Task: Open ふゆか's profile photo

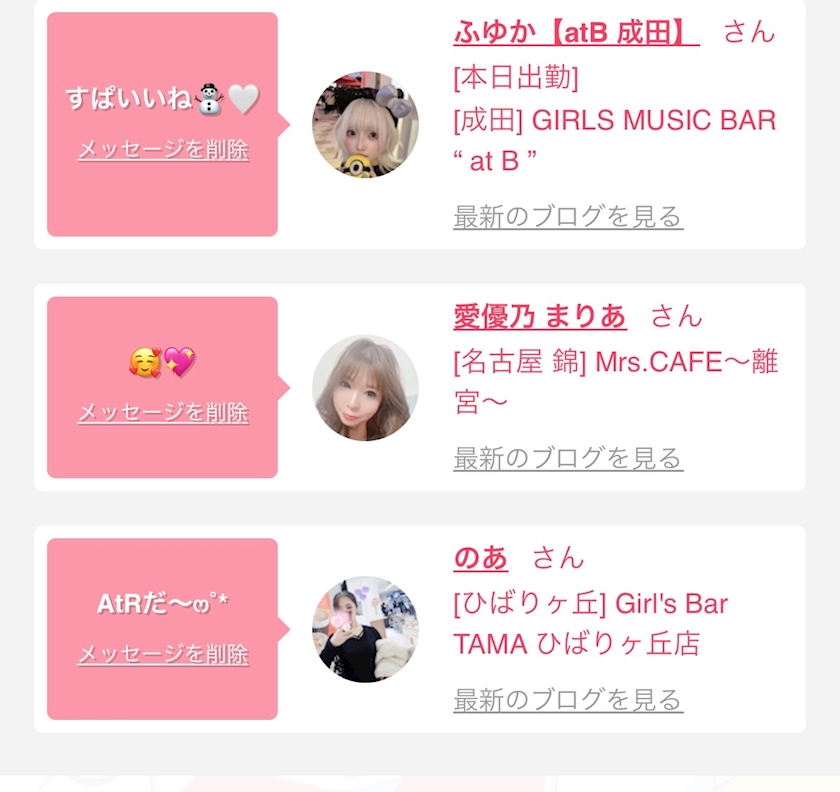Action: pos(365,124)
